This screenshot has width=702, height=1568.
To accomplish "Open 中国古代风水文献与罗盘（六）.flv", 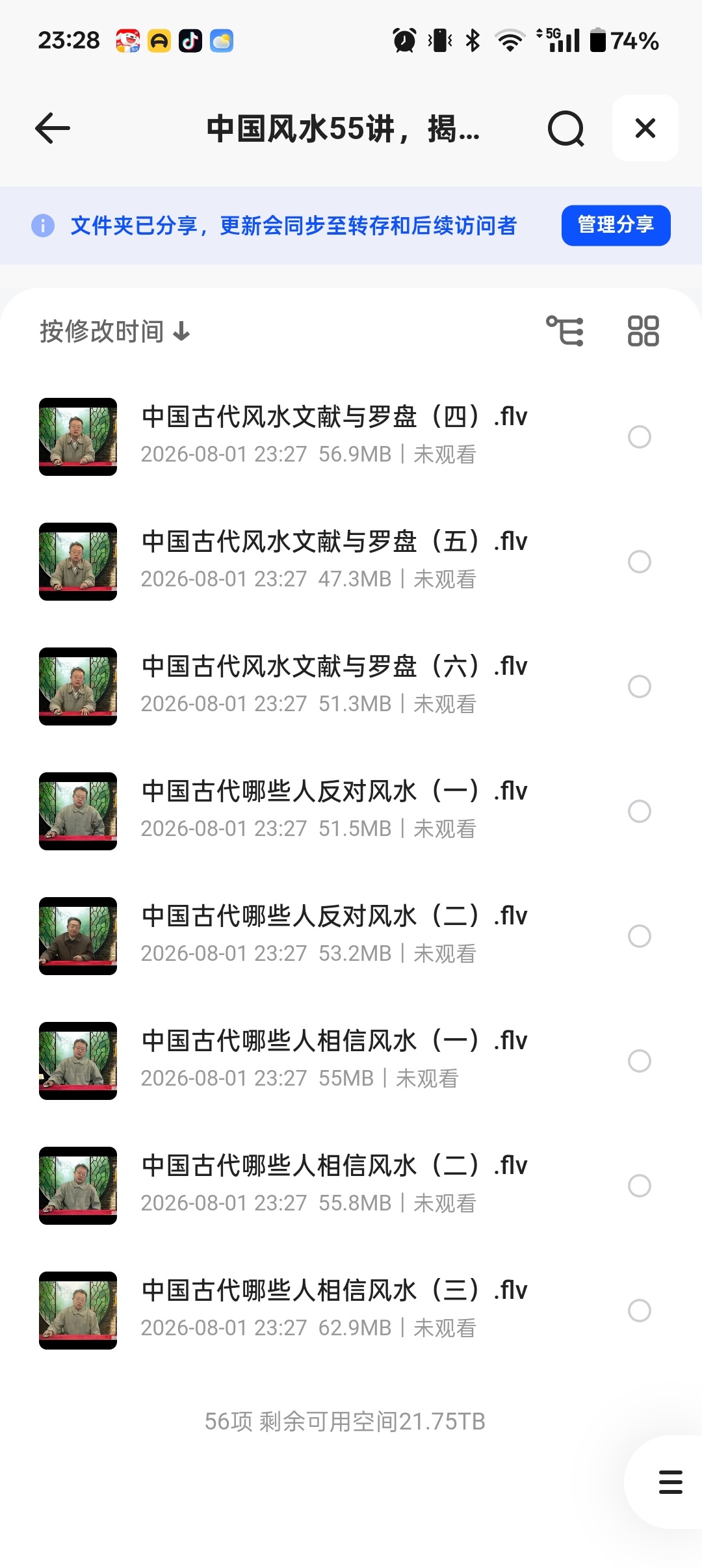I will pos(334,666).
